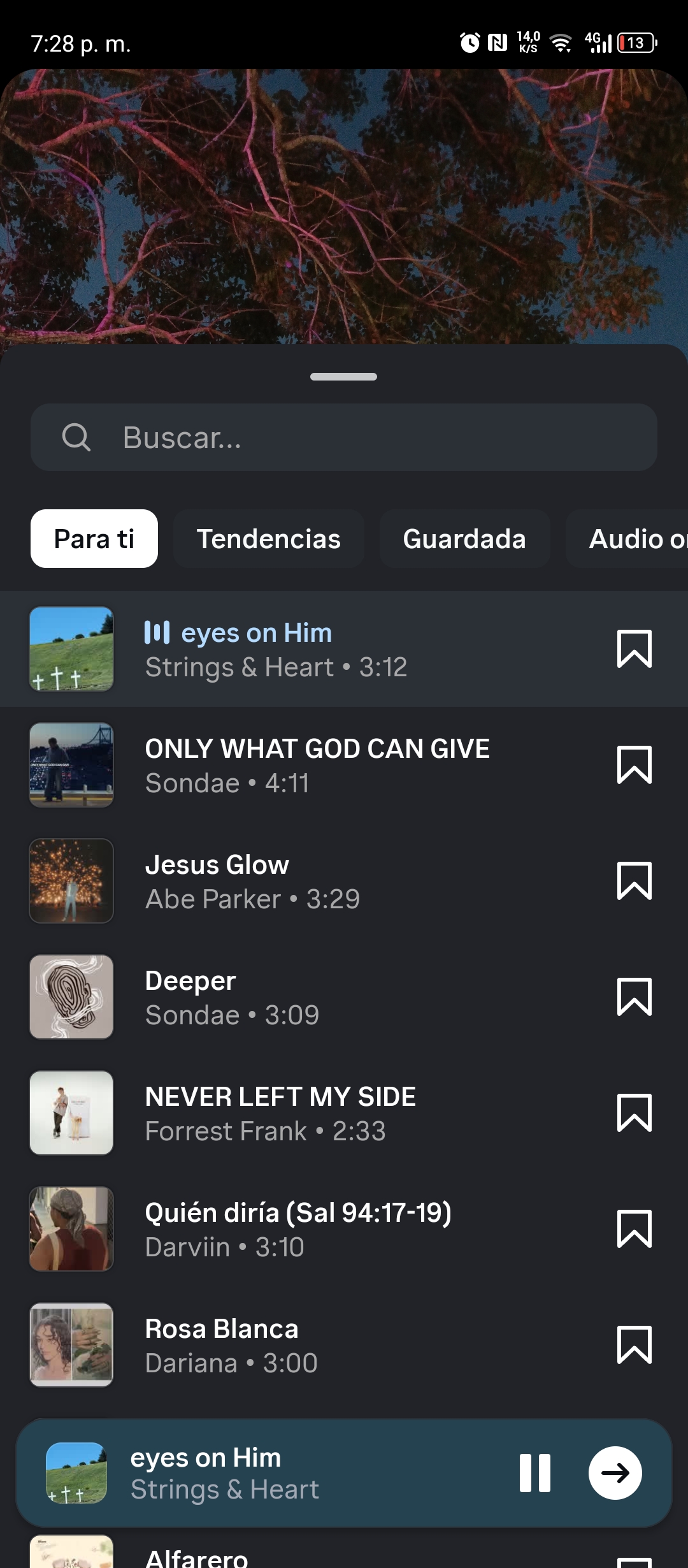This screenshot has height=1568, width=688.
Task: Select NEVER LEFT MY SIDE by Forrest Frank
Action: 319,1113
